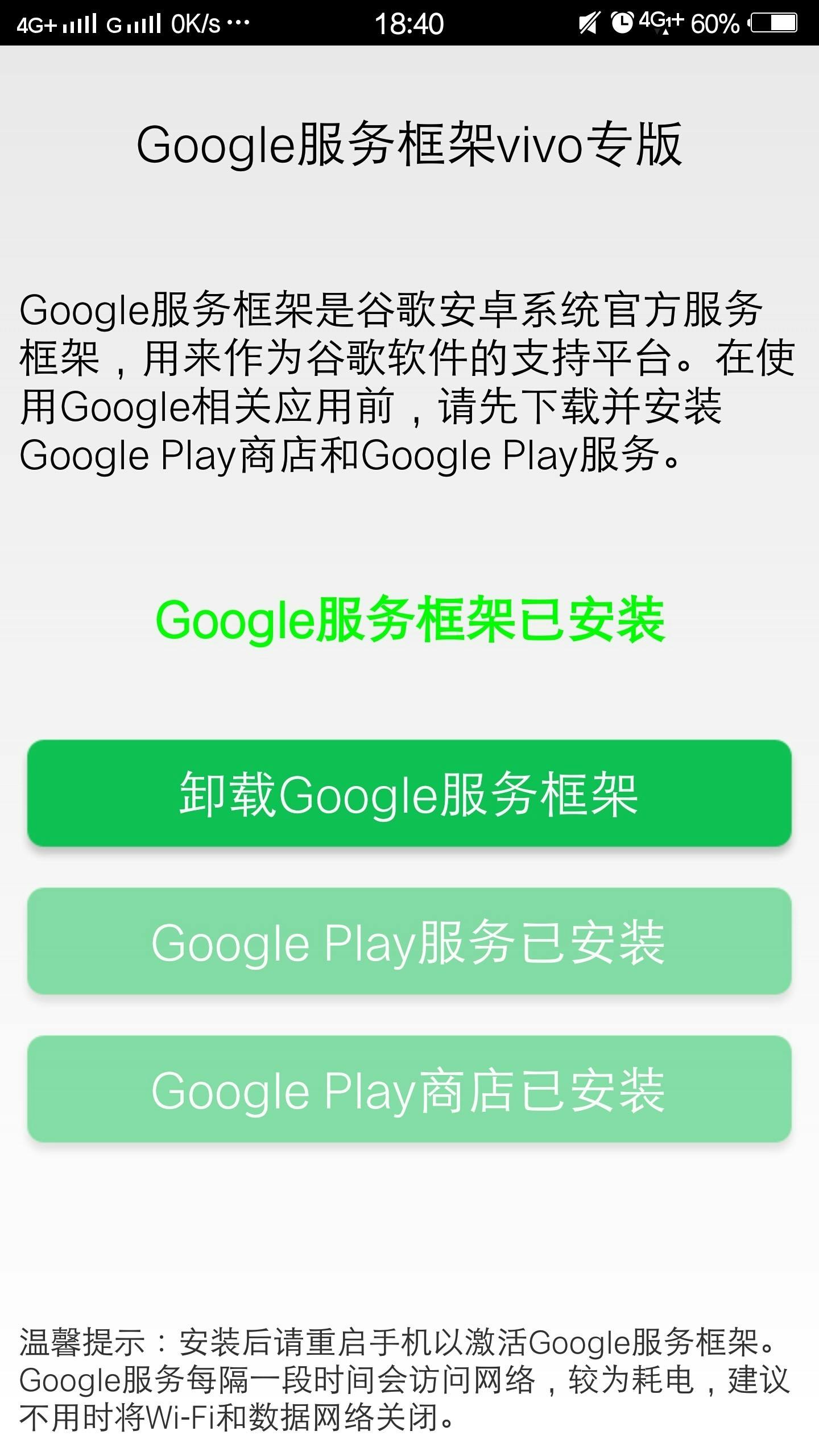Tap the Google服务框架vivo专版 title
The width and height of the screenshot is (819, 1456).
409,142
